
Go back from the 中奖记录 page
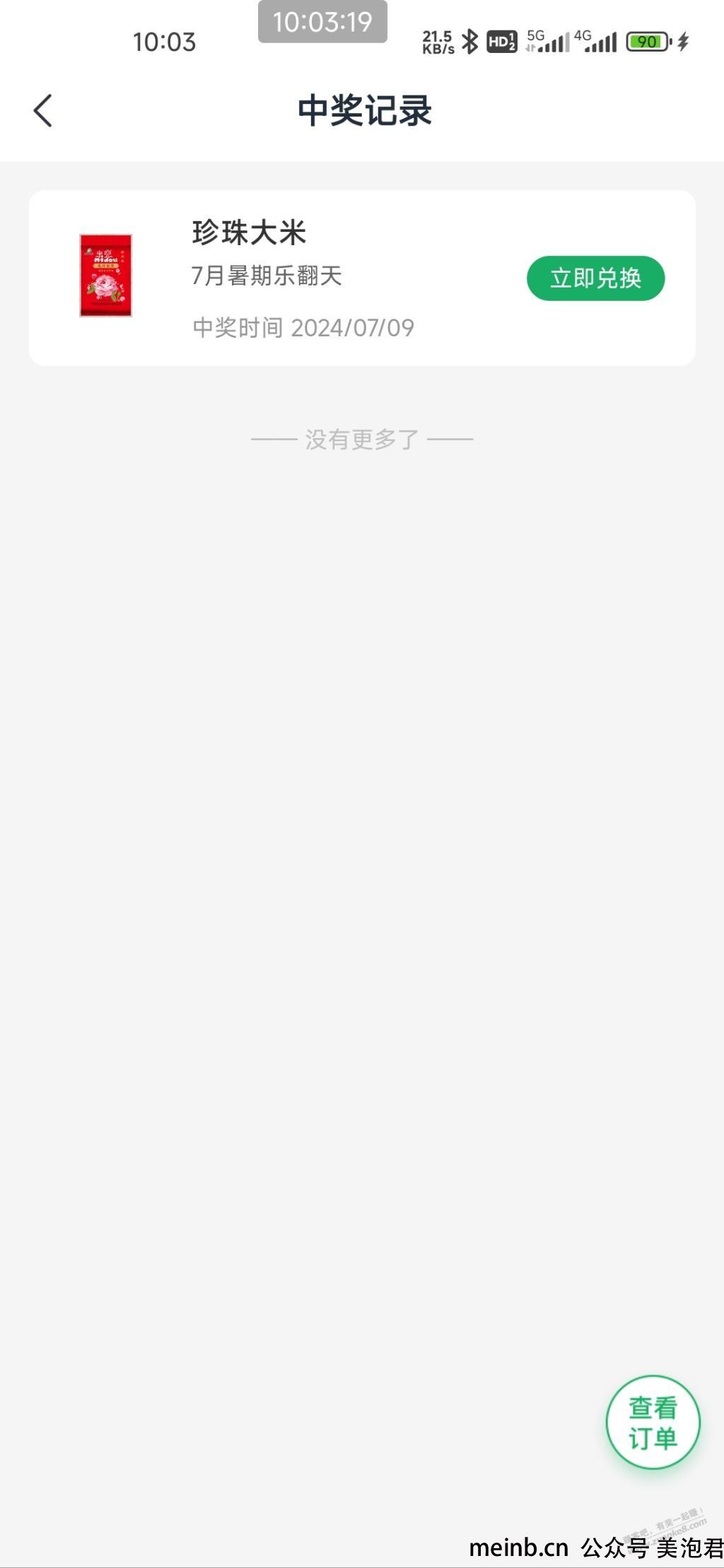43,111
